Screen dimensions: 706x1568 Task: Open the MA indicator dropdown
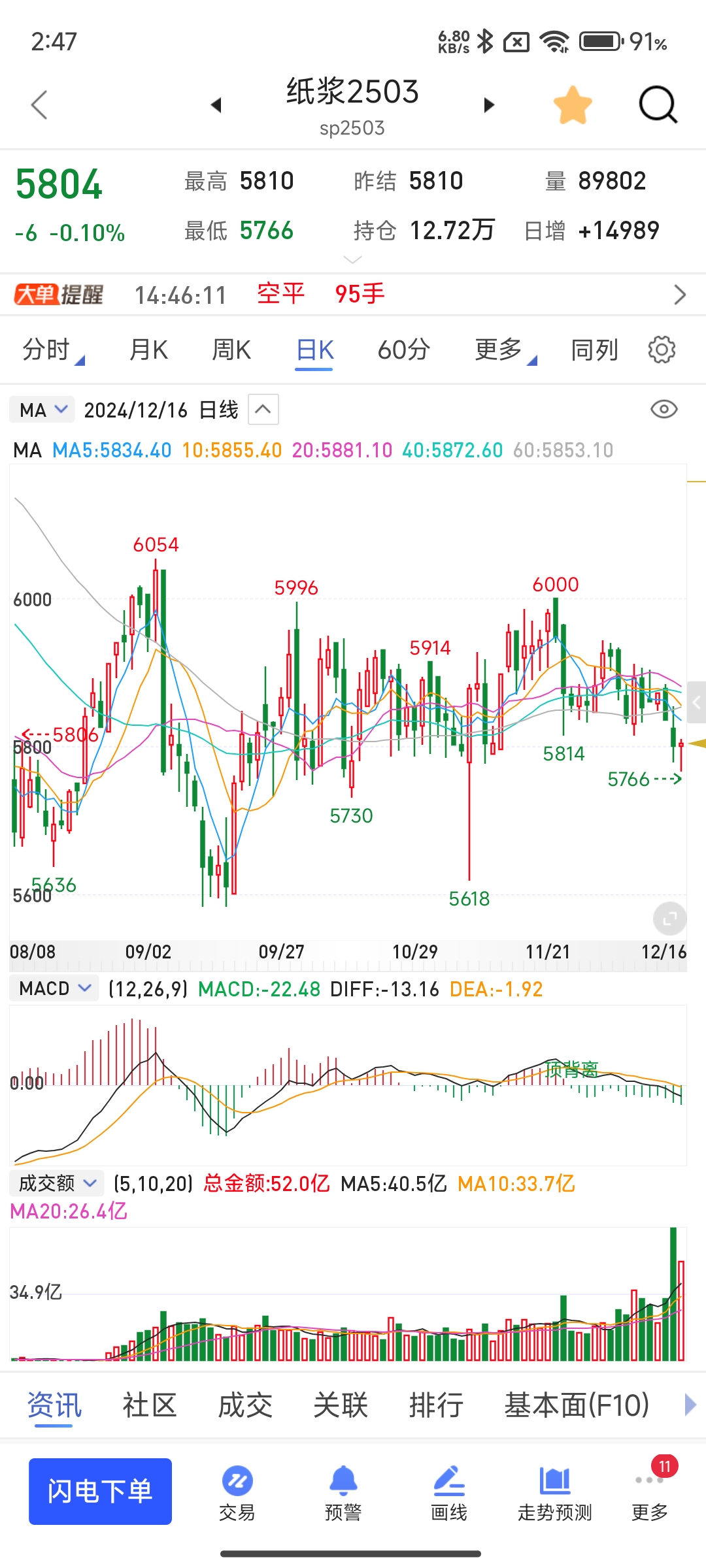(x=42, y=410)
